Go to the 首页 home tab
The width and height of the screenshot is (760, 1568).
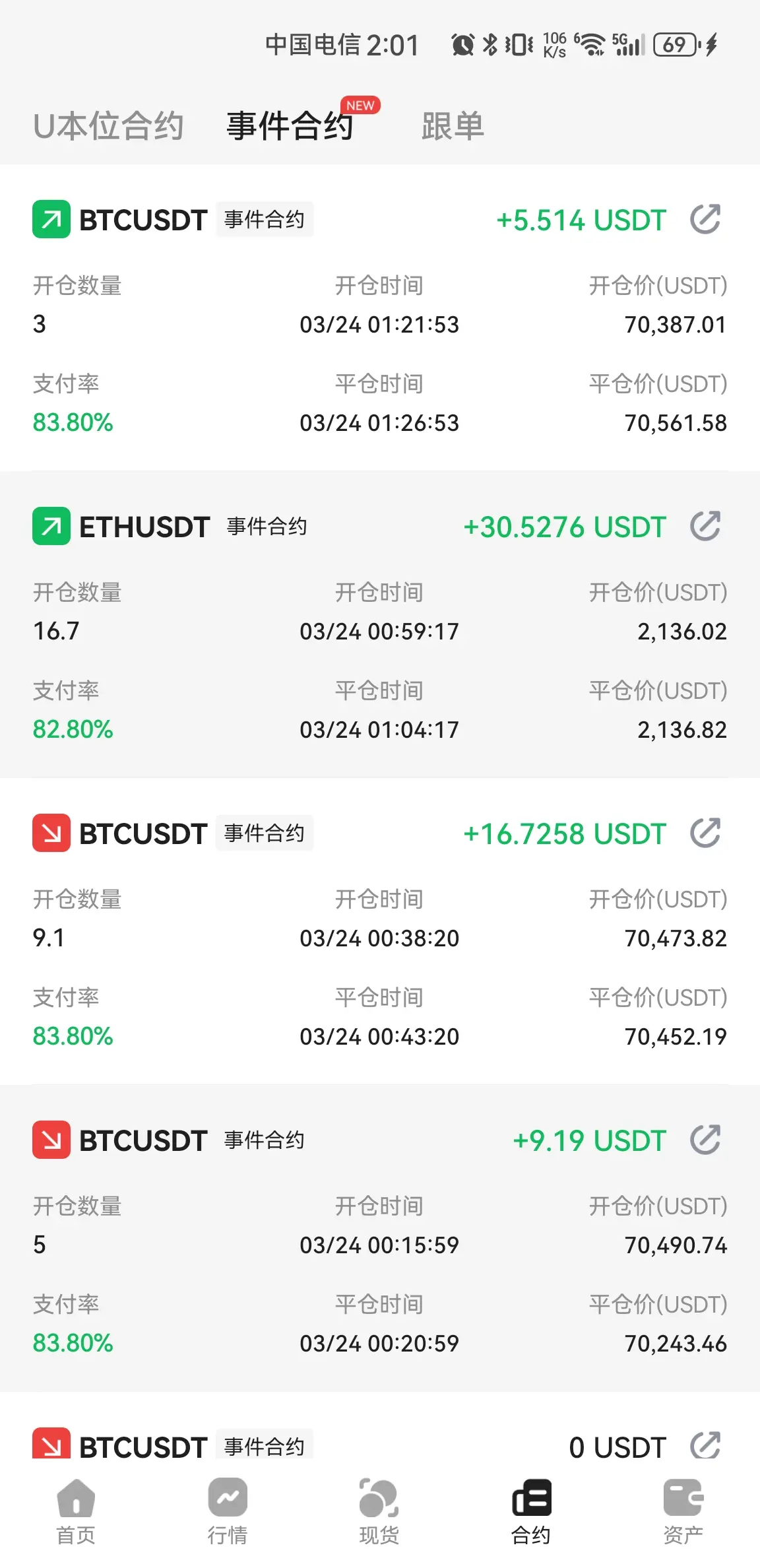76,1511
